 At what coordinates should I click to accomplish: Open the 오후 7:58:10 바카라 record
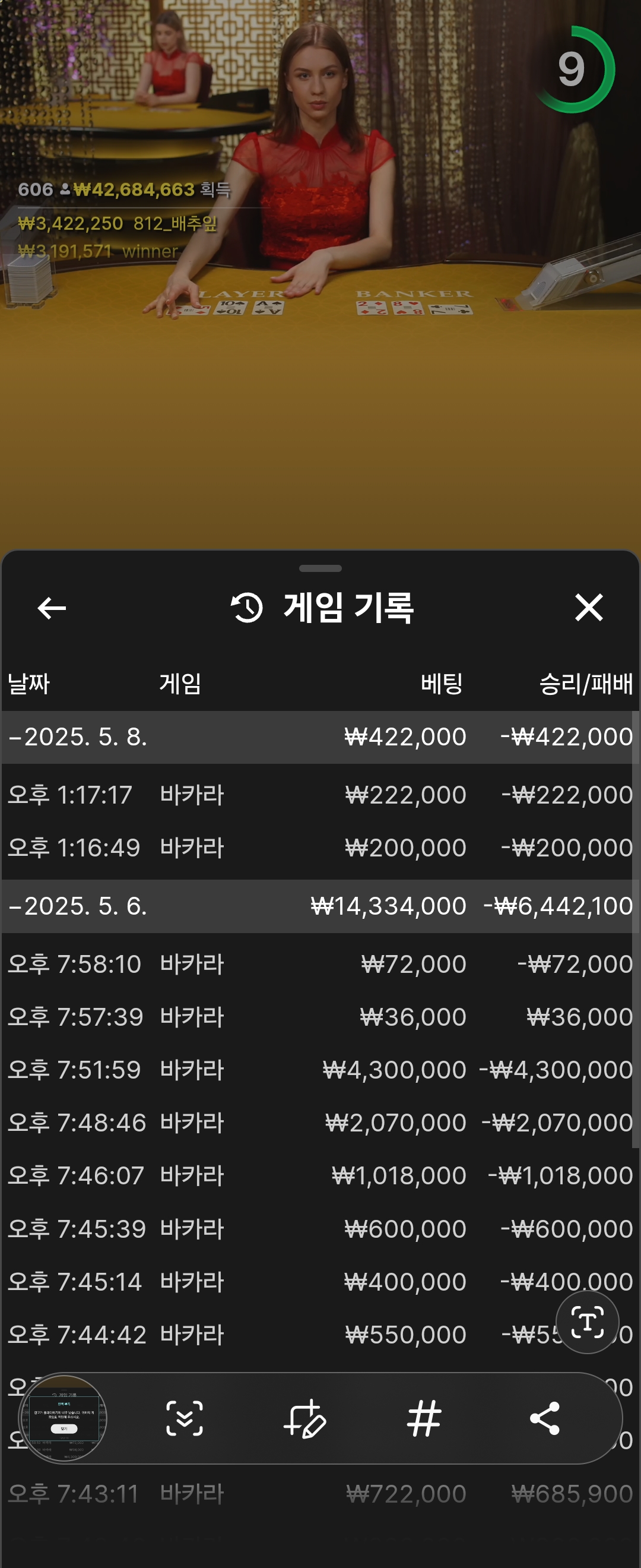coord(320,964)
